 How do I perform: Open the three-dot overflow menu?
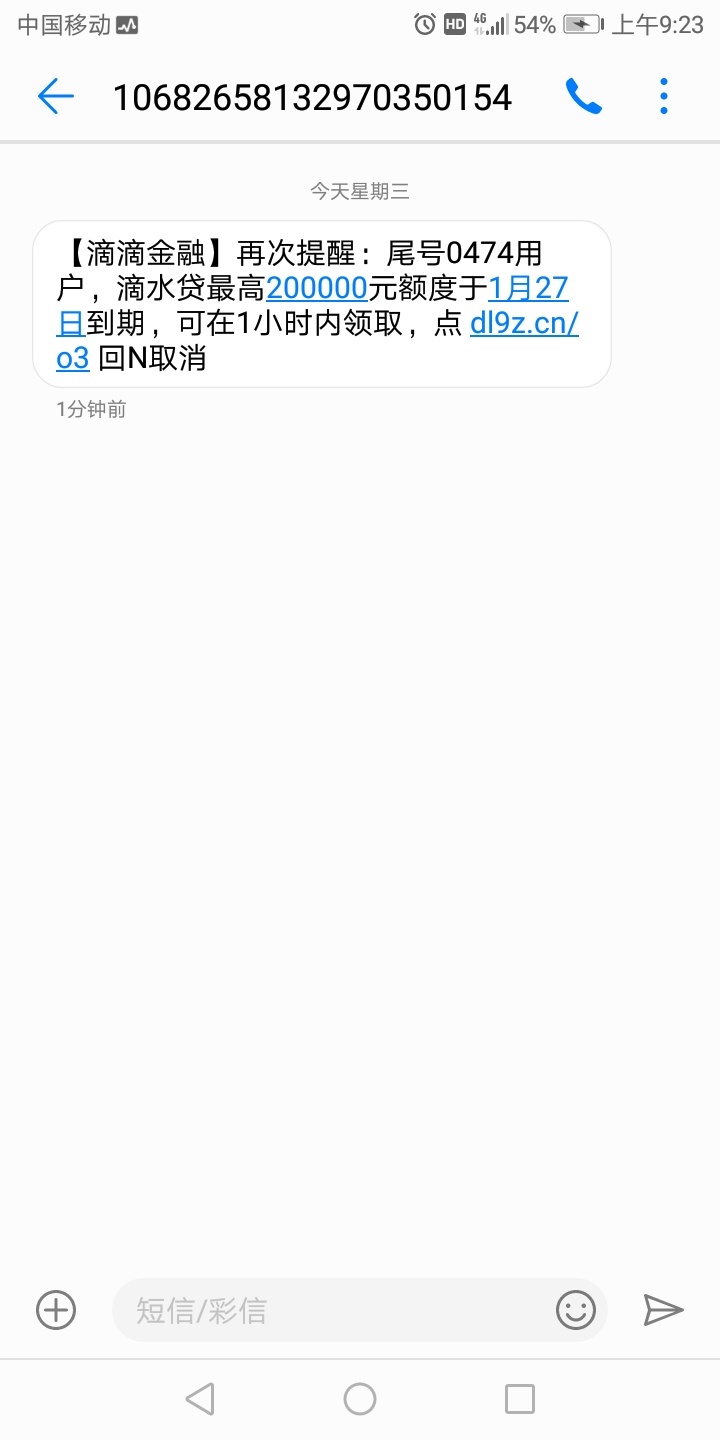pos(664,96)
